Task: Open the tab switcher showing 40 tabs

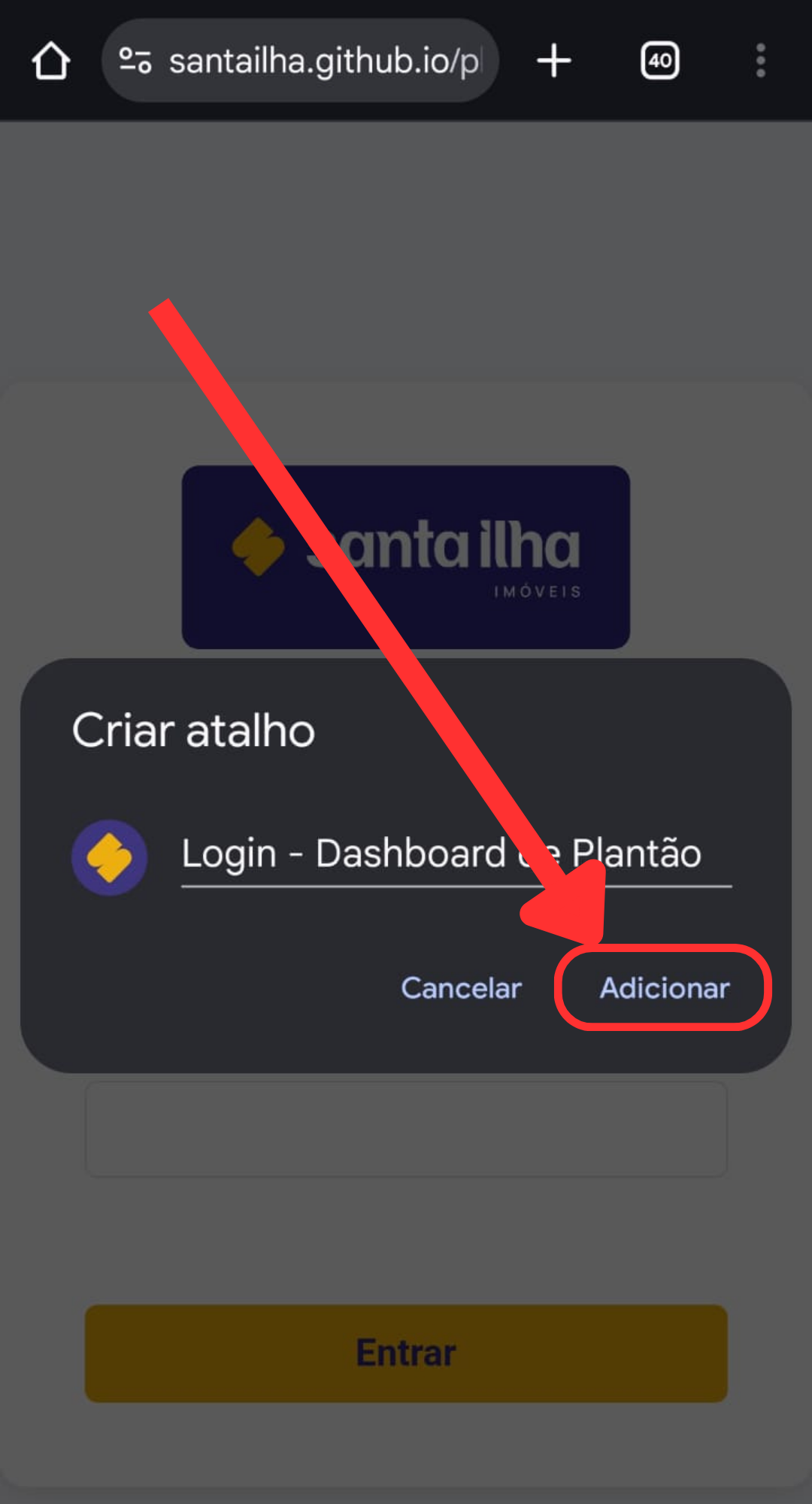Action: pos(659,60)
